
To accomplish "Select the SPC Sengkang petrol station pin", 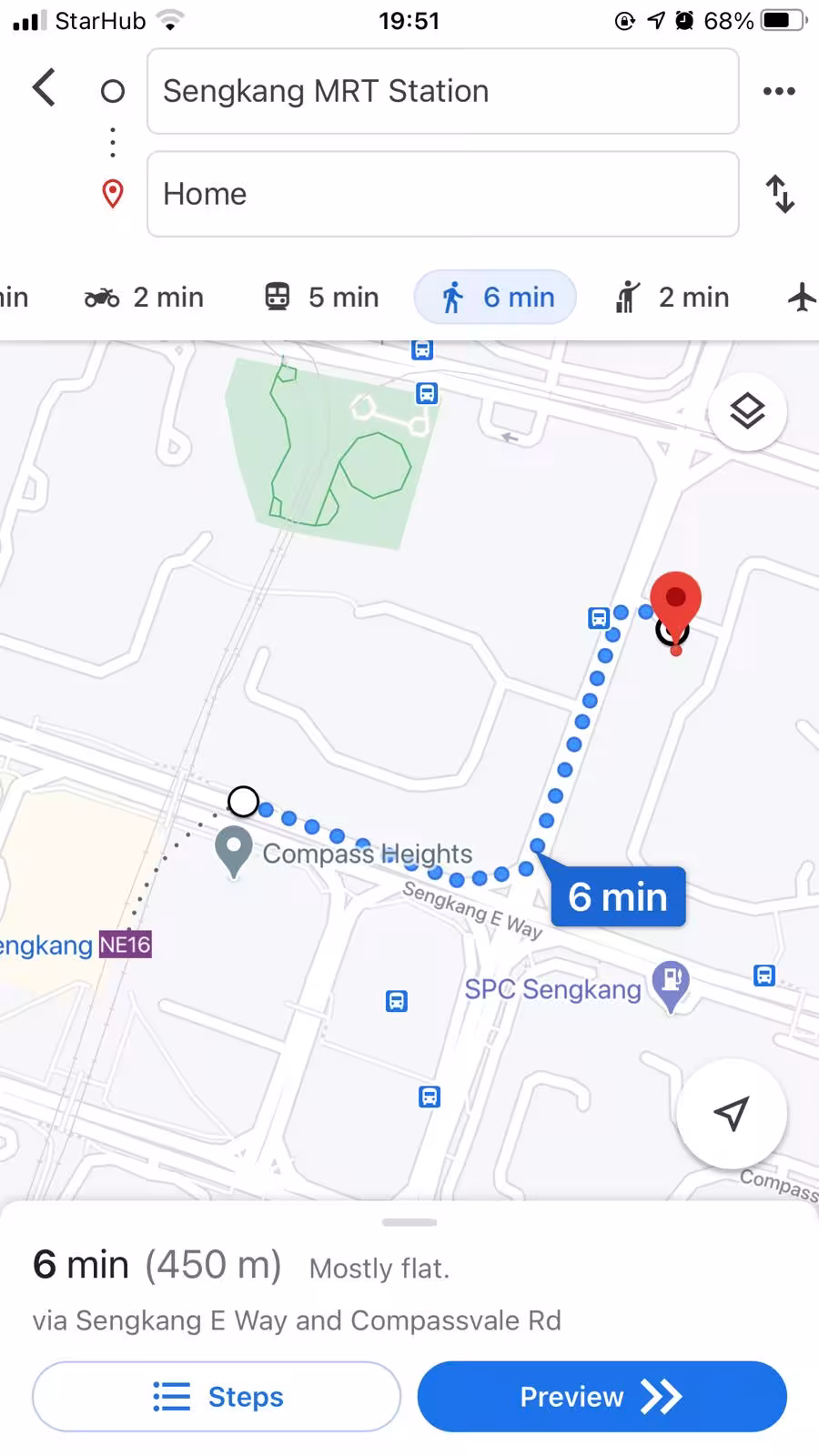I will [x=672, y=984].
